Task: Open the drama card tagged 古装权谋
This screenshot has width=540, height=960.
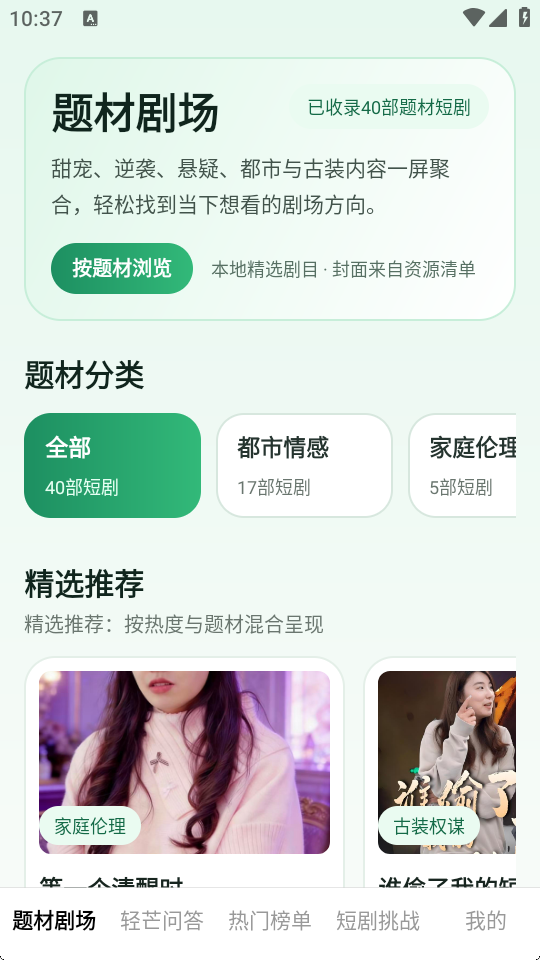Action: point(440,773)
